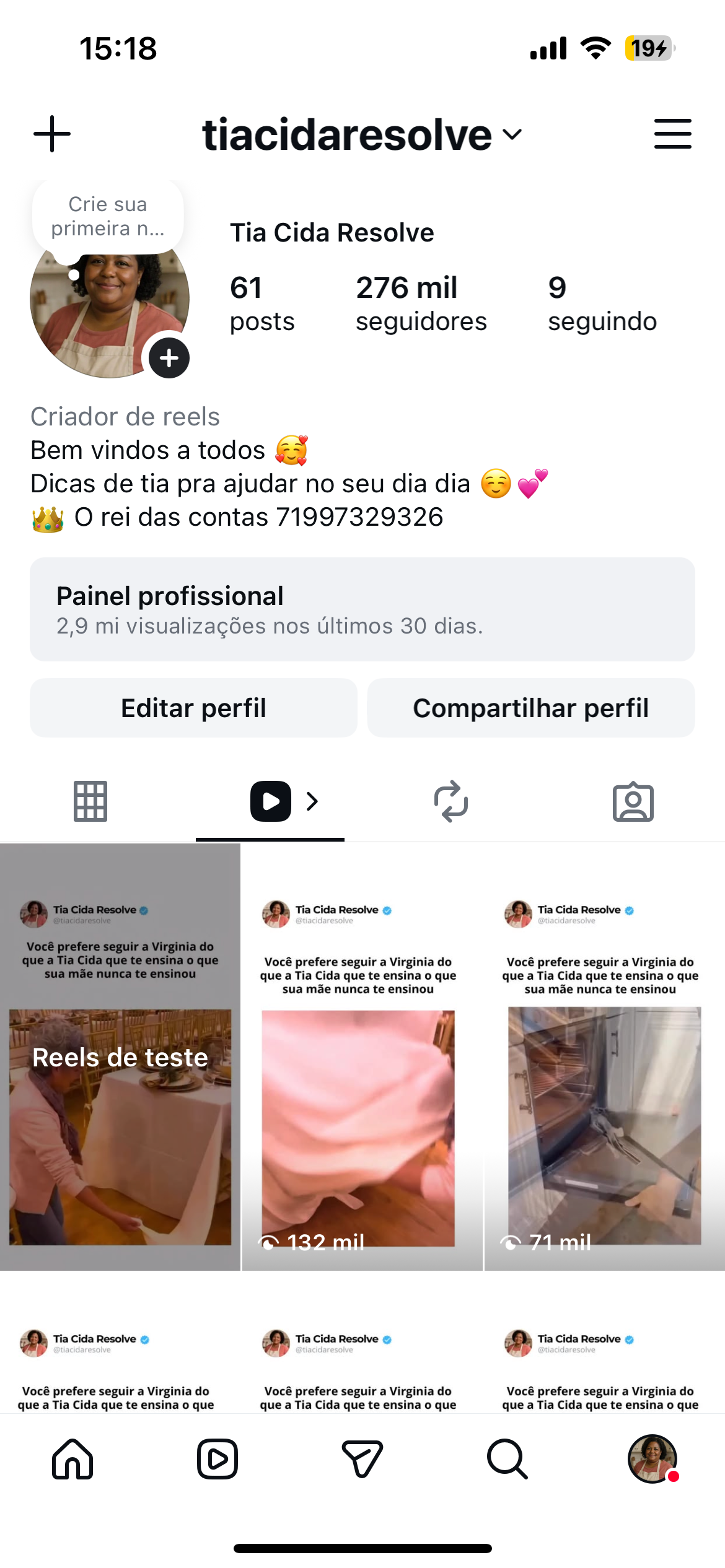
Task: Open Painel profissional
Action: pyautogui.click(x=362, y=609)
